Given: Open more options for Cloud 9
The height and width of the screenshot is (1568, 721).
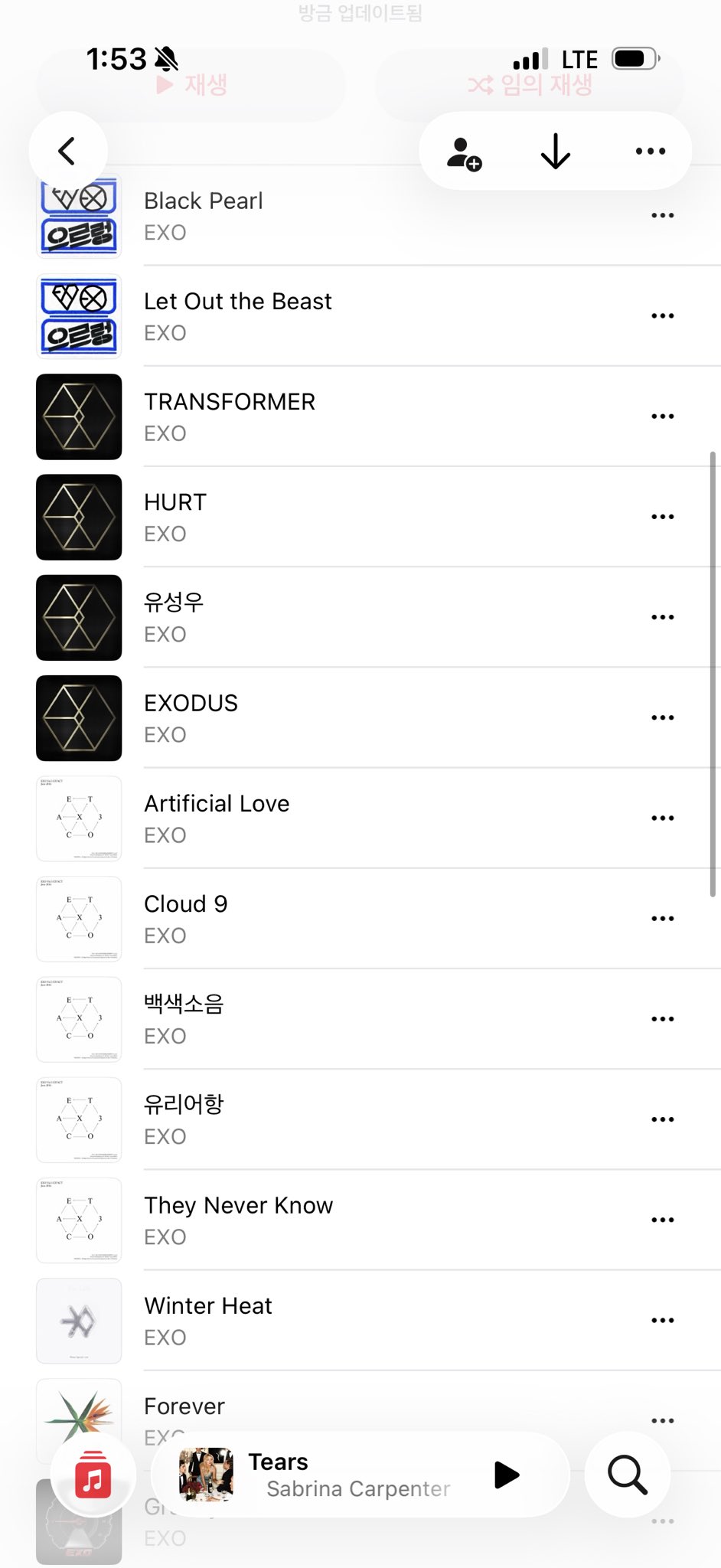Looking at the screenshot, I should tap(662, 918).
